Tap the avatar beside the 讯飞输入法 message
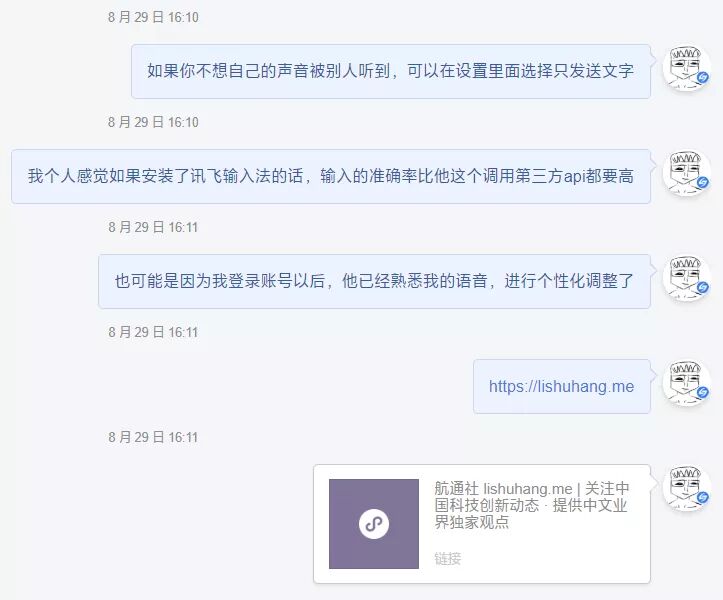The height and width of the screenshot is (600, 723). pyautogui.click(x=687, y=174)
